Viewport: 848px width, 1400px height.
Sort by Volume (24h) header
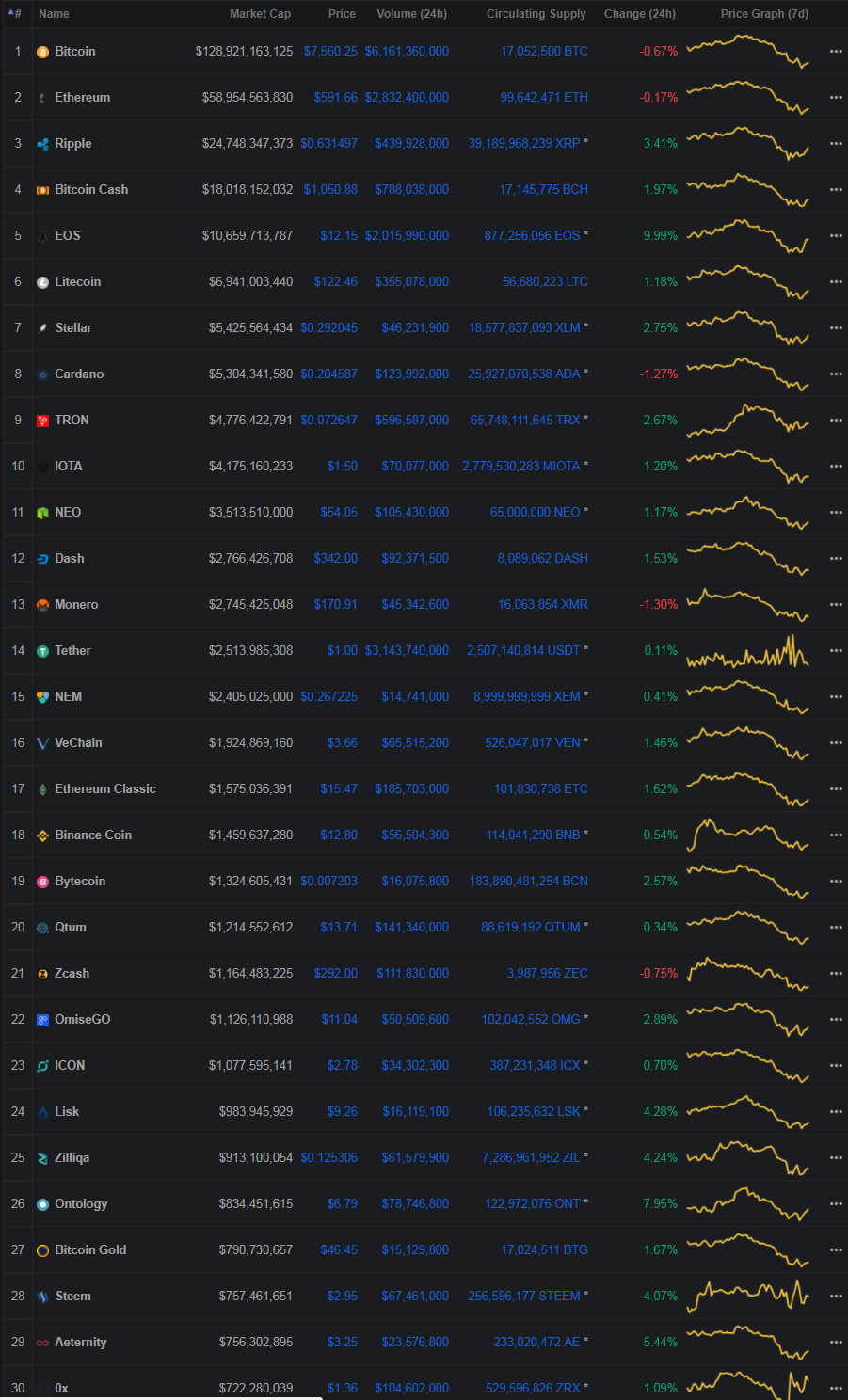pyautogui.click(x=411, y=14)
